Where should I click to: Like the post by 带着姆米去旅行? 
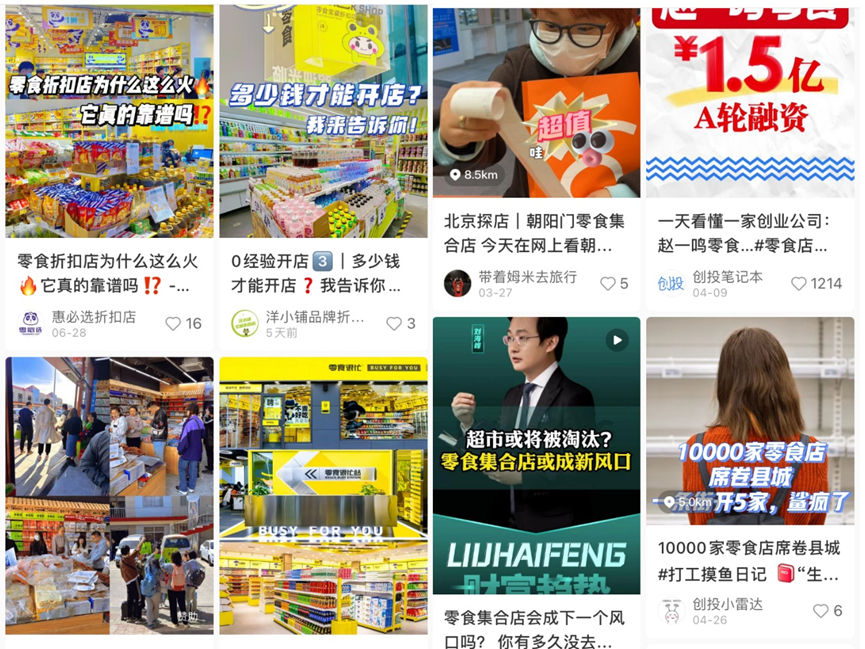pos(607,284)
